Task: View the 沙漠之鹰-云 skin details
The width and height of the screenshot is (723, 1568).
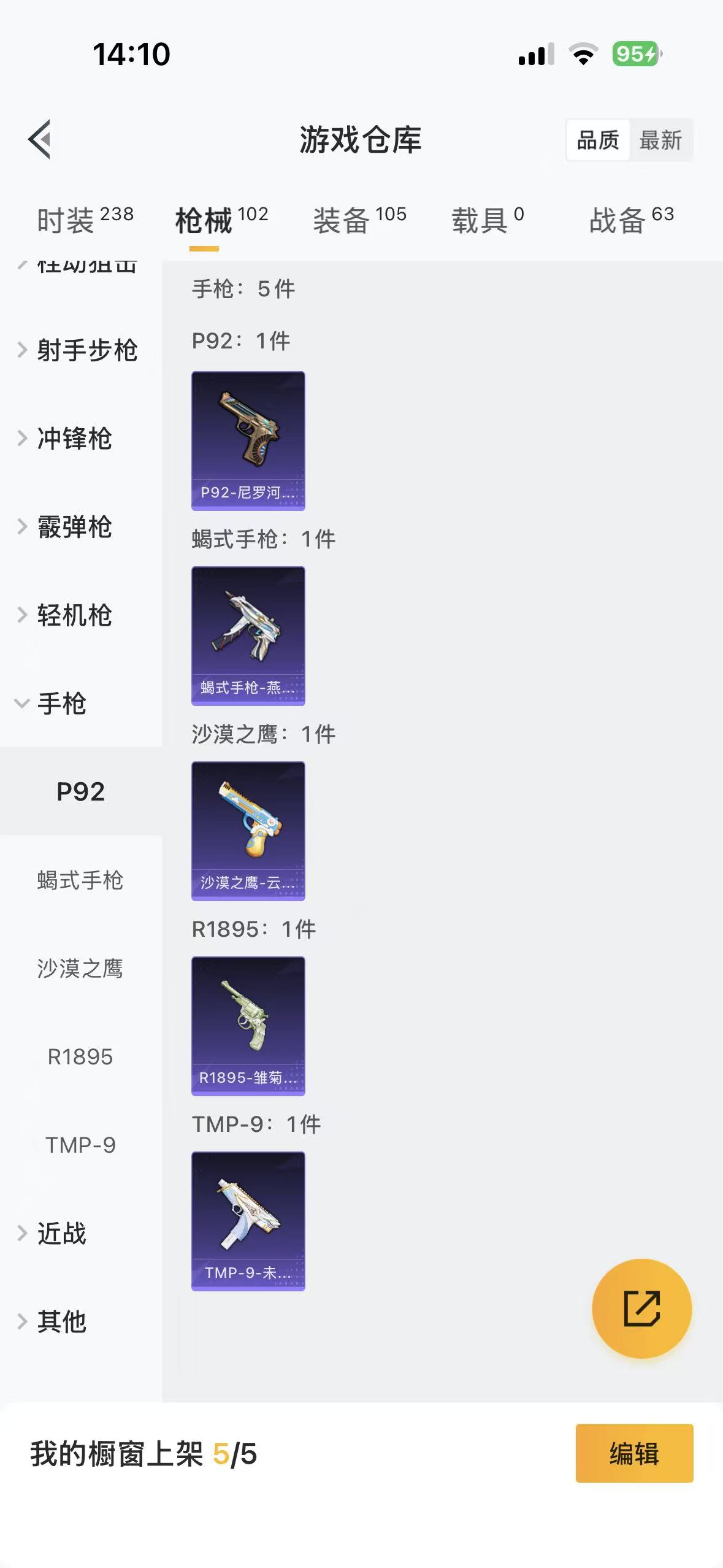Action: (248, 832)
